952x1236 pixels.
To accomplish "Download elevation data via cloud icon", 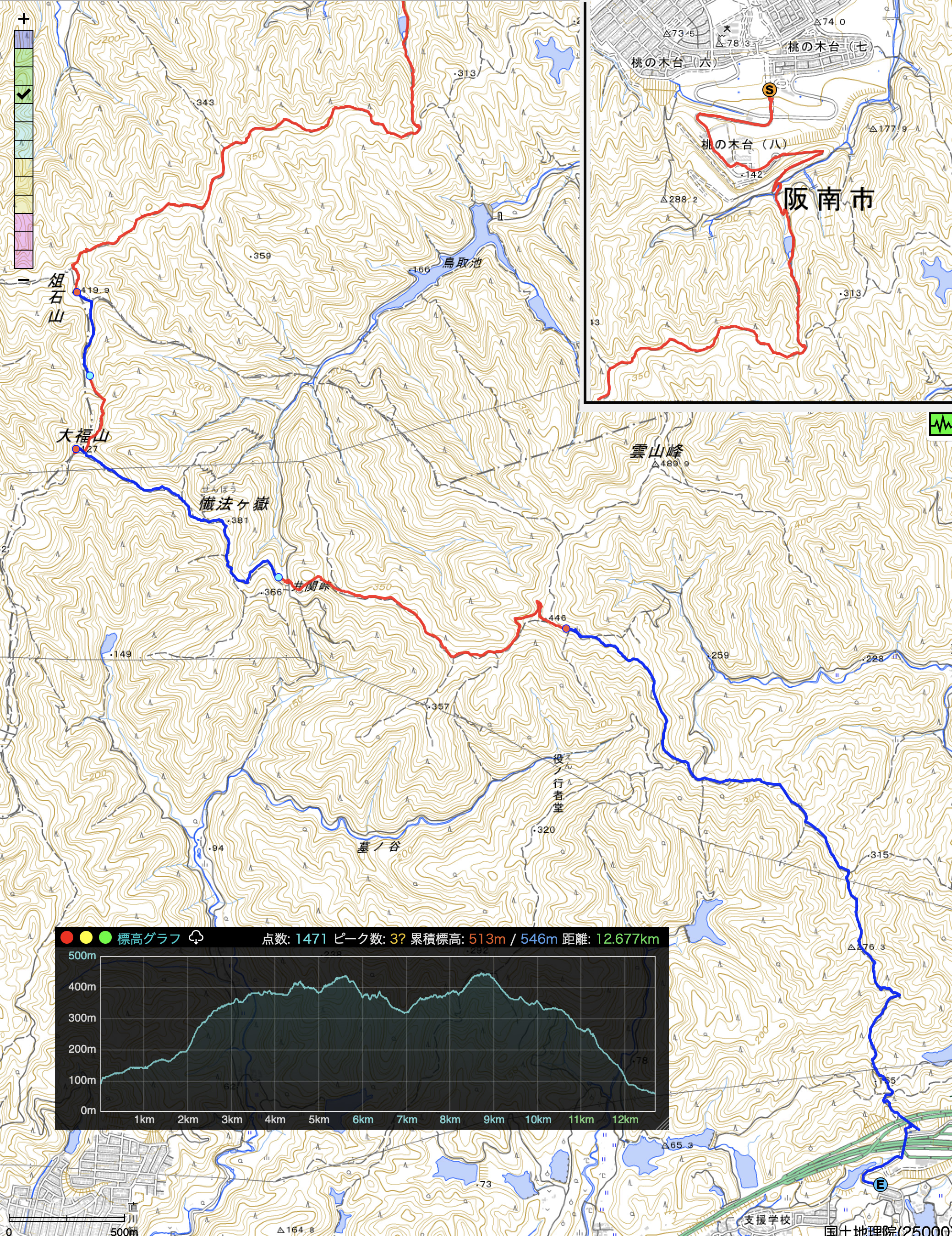I will click(196, 938).
